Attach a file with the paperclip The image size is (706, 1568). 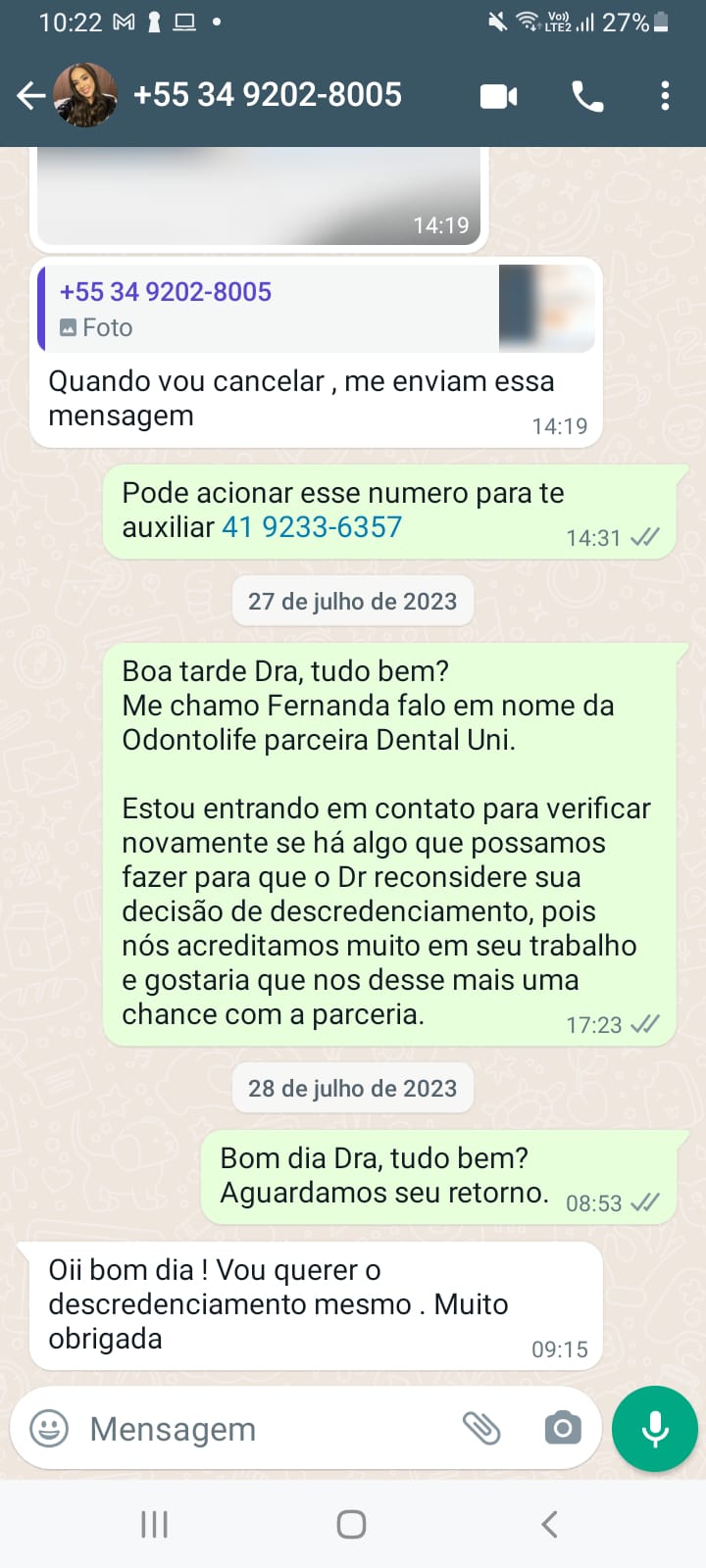point(481,1428)
